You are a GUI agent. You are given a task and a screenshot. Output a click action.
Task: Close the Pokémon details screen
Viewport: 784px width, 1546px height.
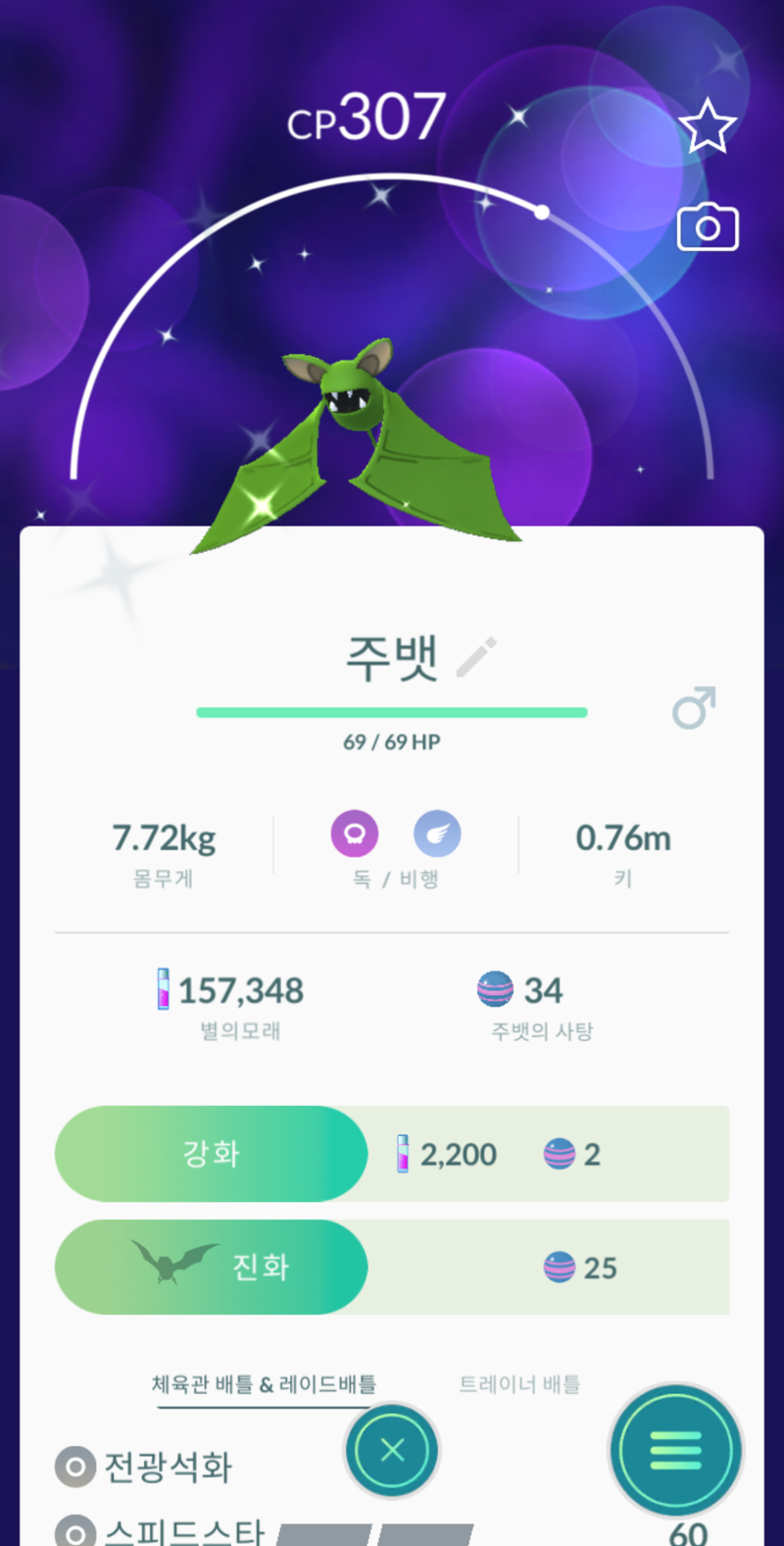(392, 1450)
